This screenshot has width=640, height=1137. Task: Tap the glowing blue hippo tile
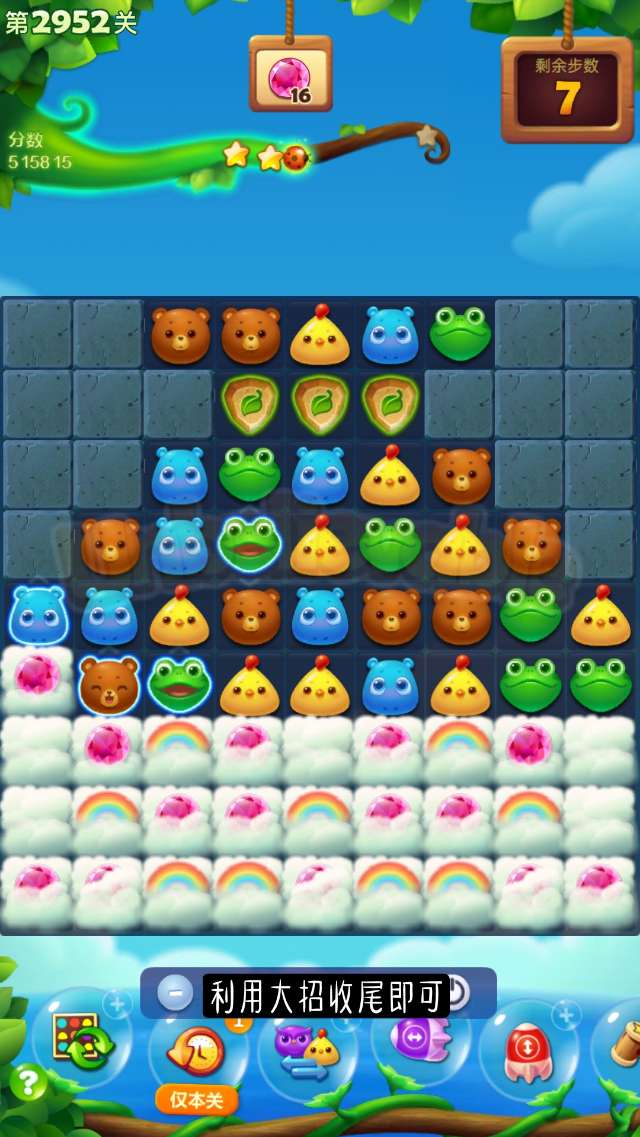click(37, 616)
